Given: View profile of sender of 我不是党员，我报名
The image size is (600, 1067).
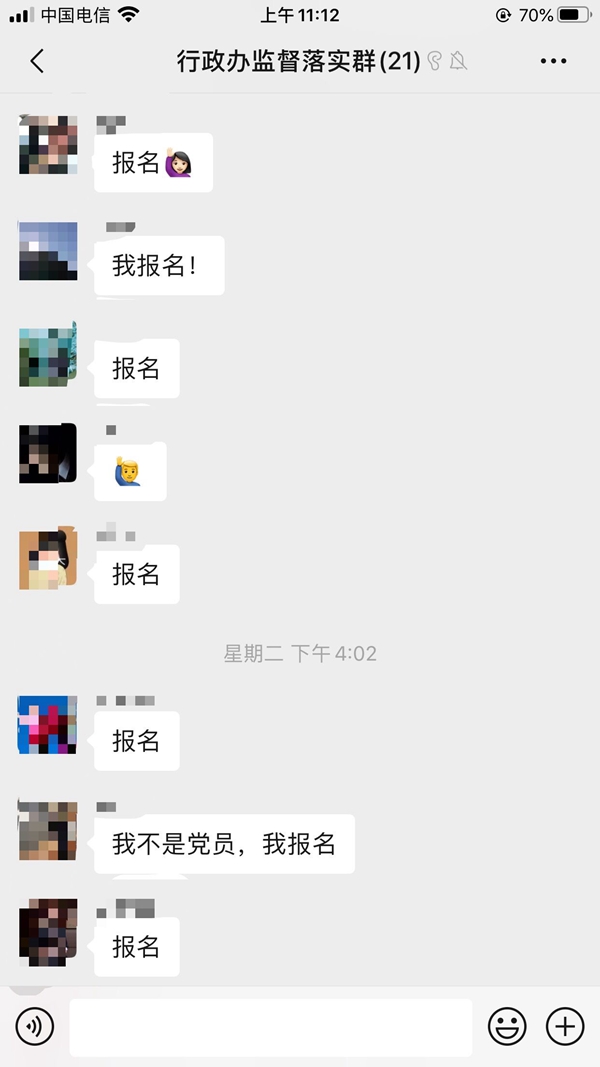Looking at the screenshot, I should point(48,830).
